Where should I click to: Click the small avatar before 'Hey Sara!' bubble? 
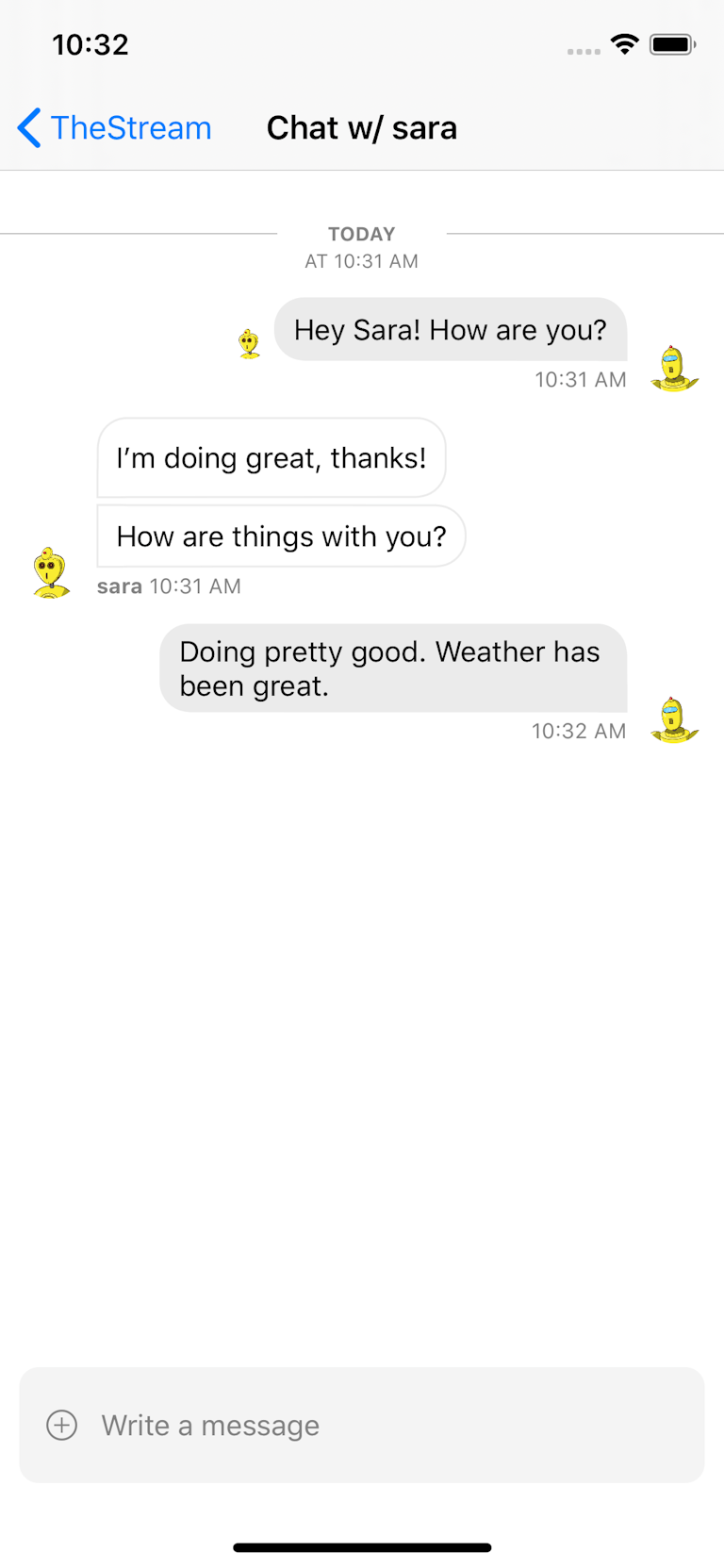click(x=249, y=342)
